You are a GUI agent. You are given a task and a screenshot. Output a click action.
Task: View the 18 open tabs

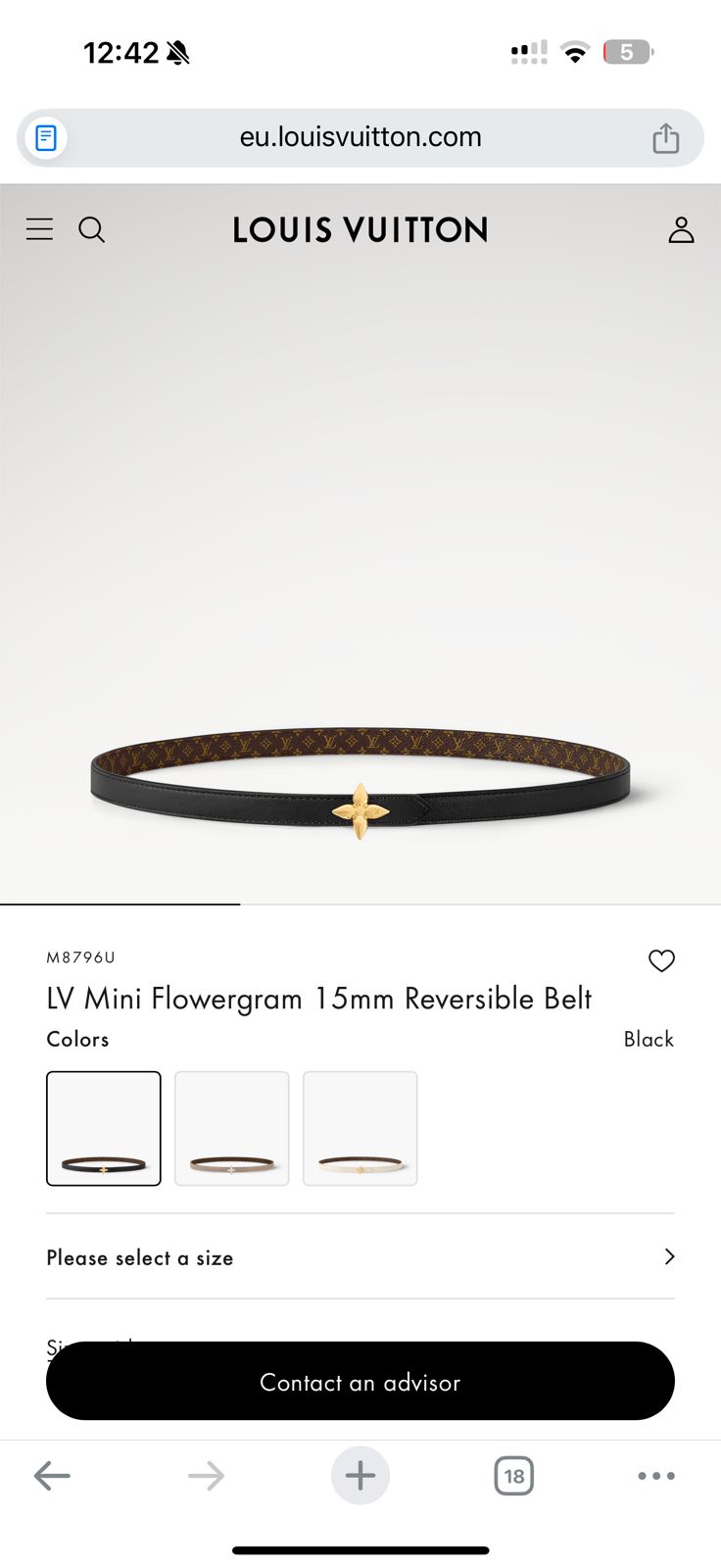[x=513, y=1475]
